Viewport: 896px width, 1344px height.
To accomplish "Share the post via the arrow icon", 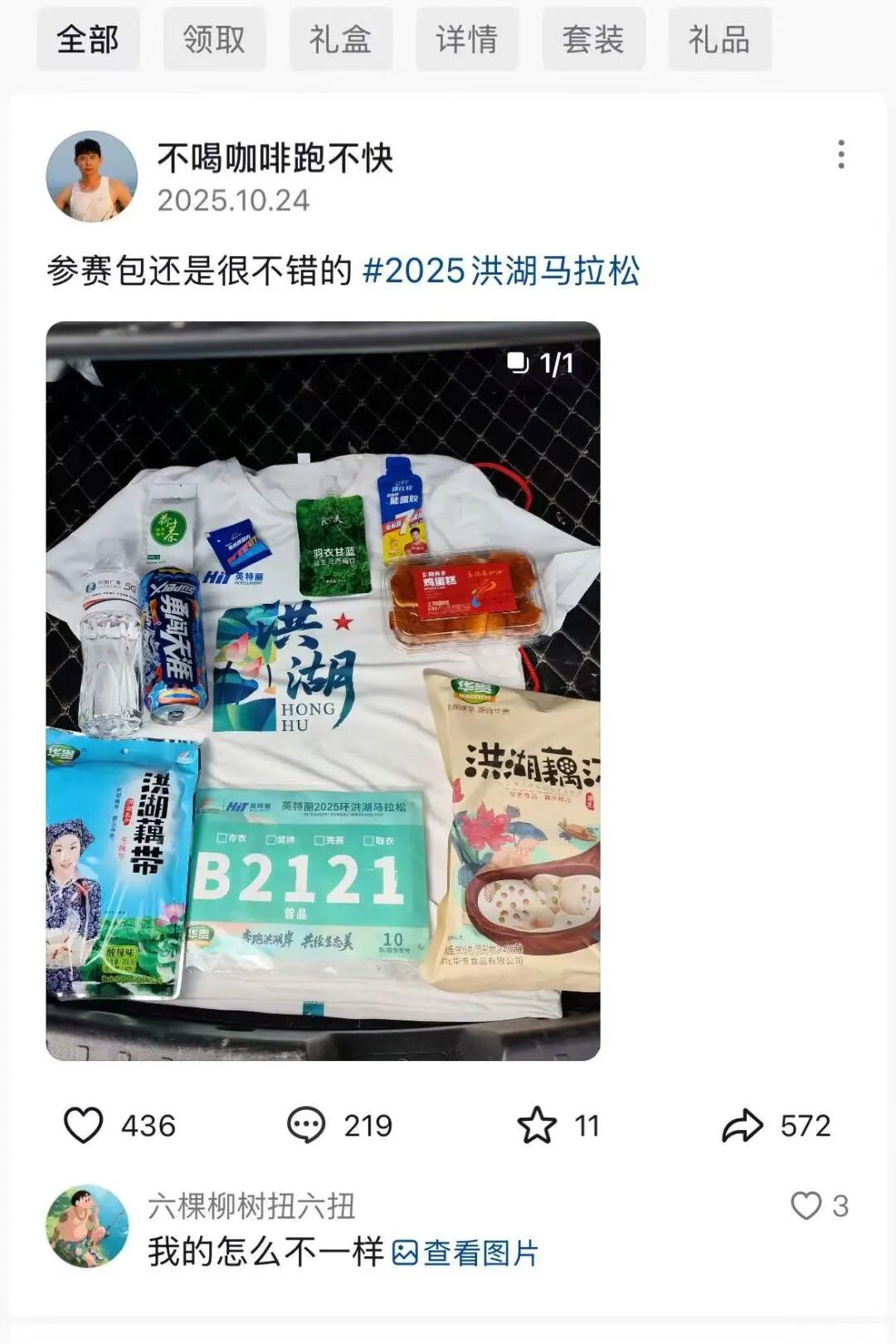I will coord(742,1126).
